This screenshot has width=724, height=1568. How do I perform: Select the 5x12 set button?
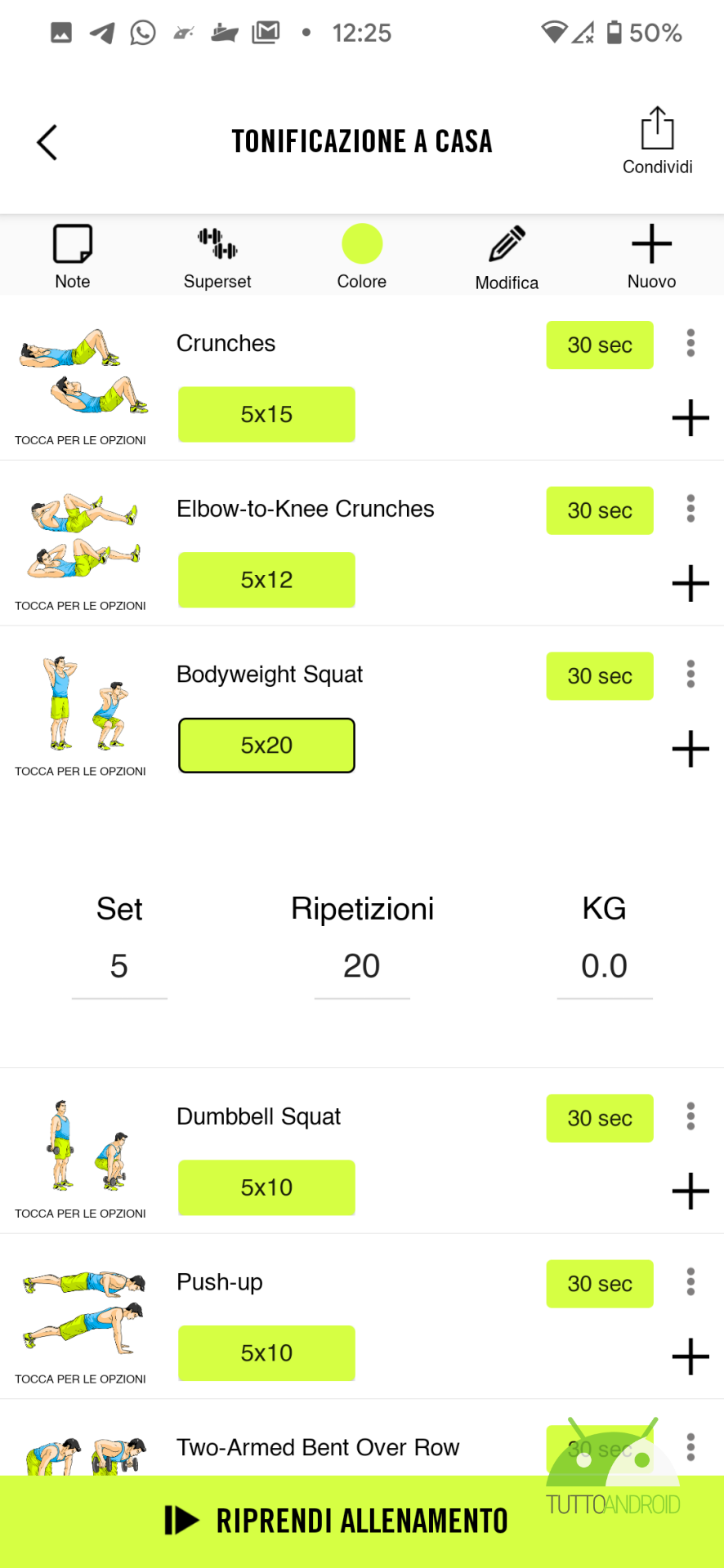[266, 580]
